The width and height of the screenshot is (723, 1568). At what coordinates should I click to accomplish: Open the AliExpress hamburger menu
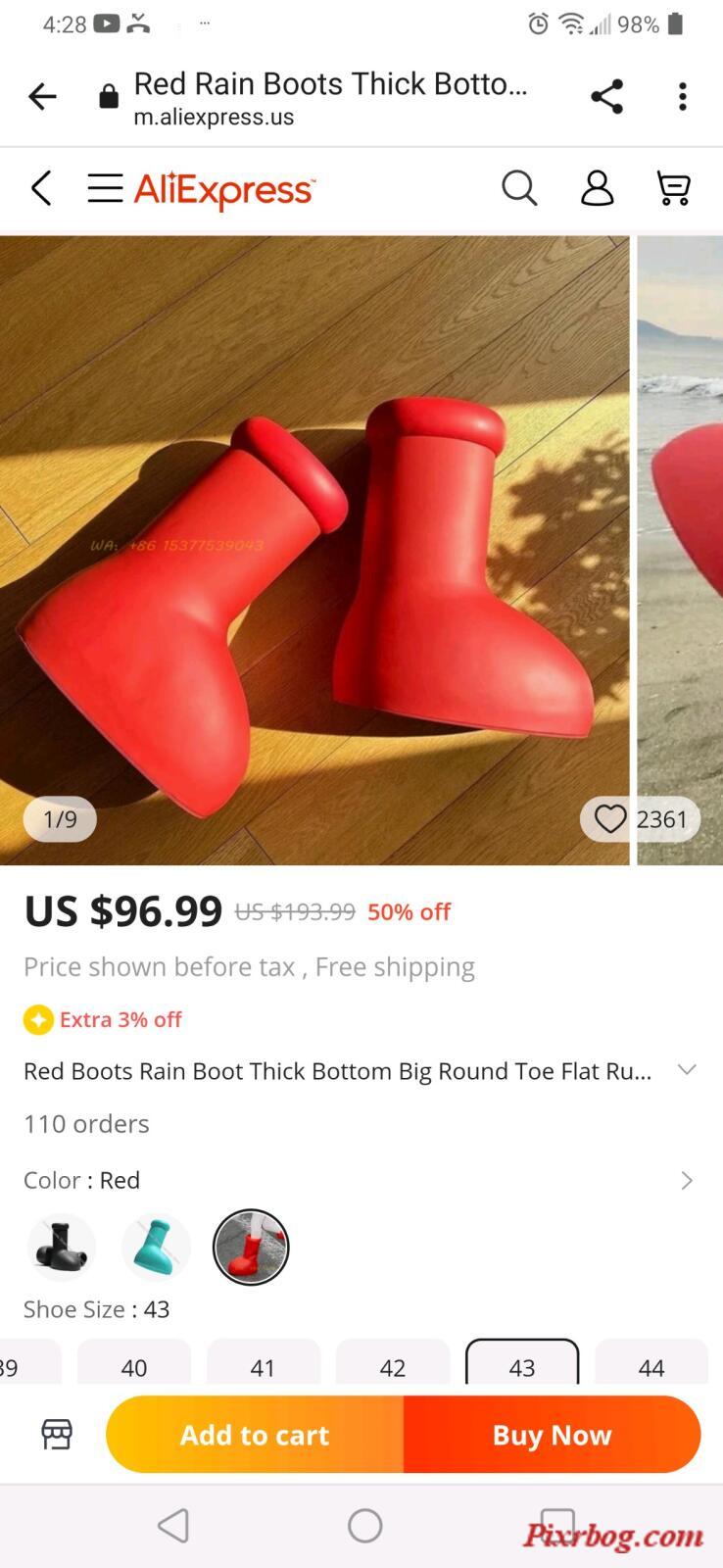click(x=105, y=188)
